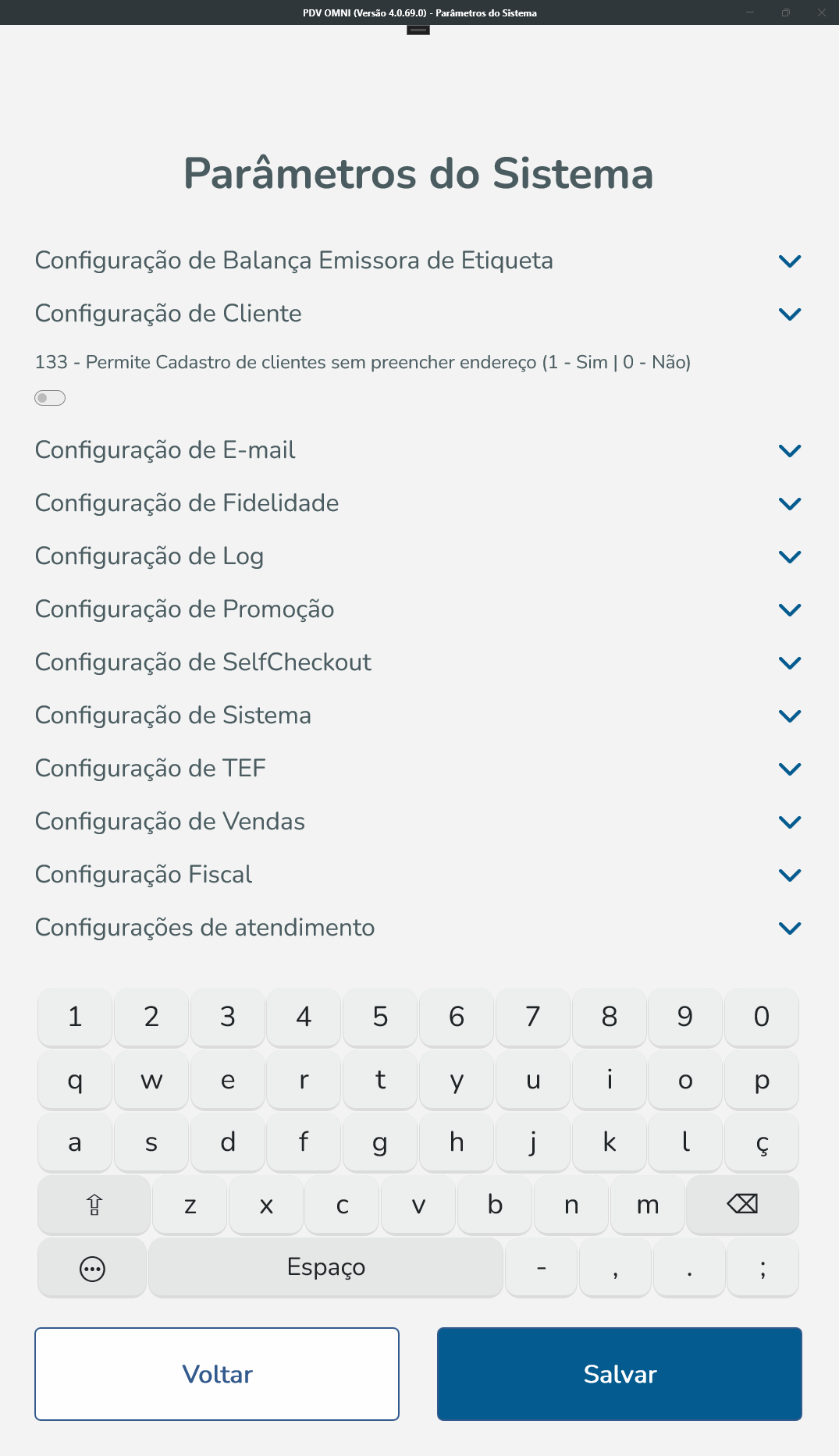Tap the Espaço key
The width and height of the screenshot is (839, 1456).
point(325,1267)
